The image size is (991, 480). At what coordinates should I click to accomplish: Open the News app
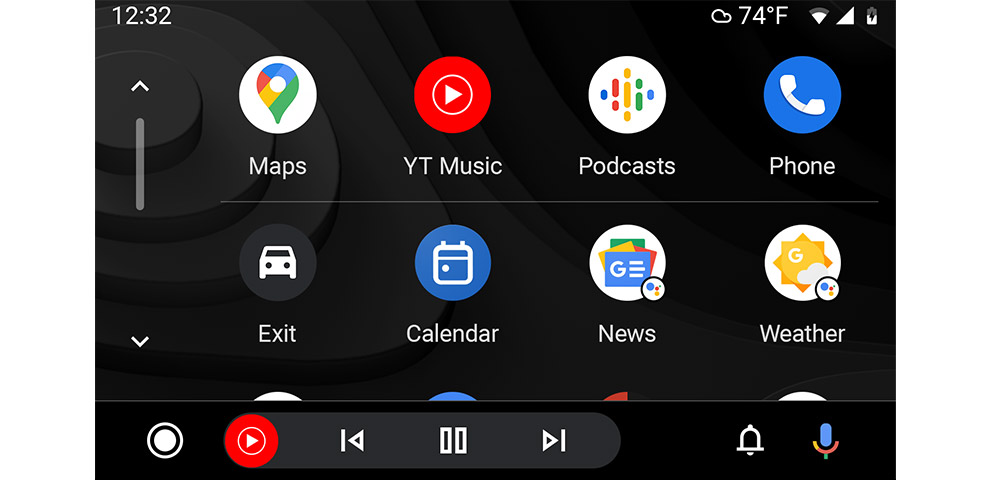[627, 263]
